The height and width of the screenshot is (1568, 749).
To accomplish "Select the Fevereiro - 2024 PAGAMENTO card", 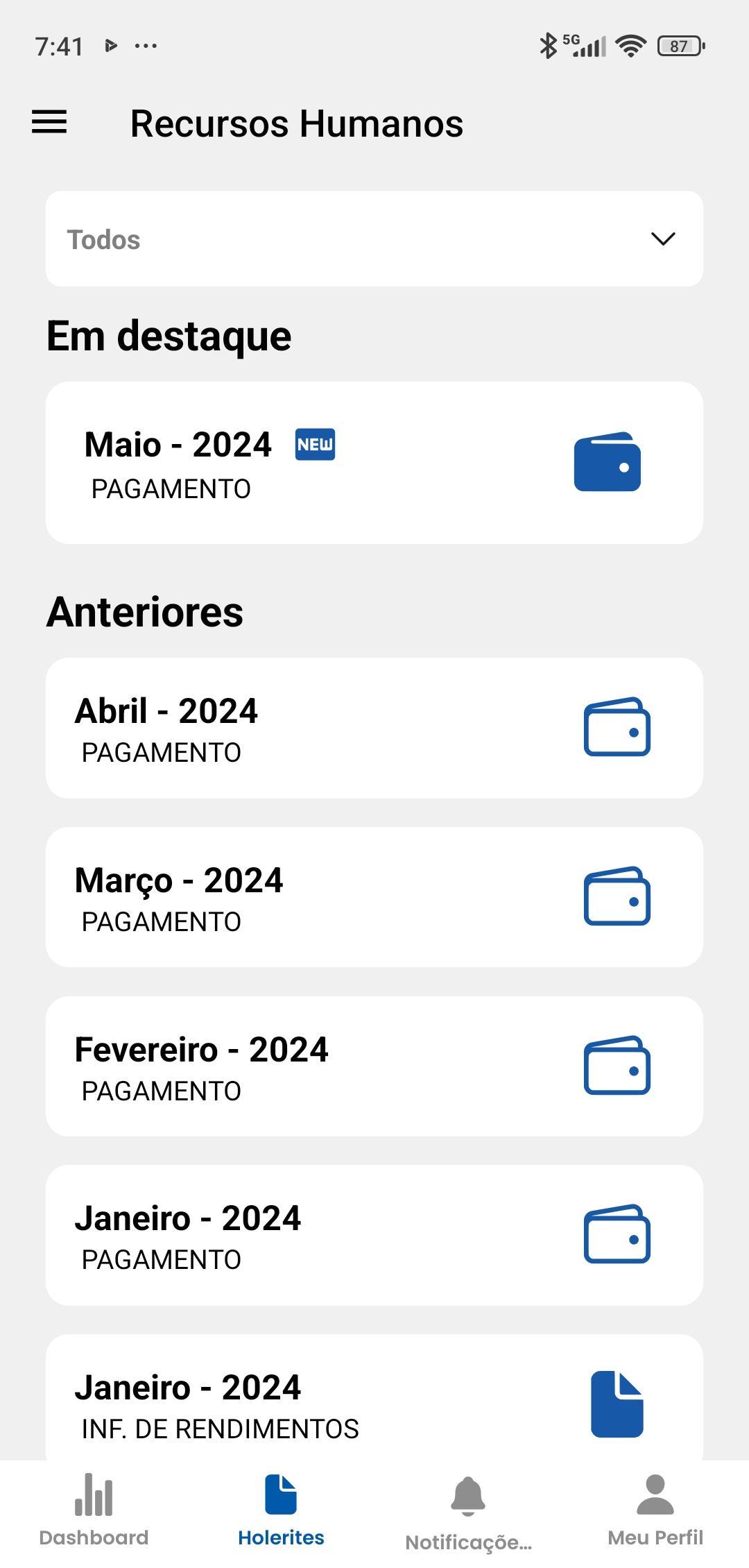I will (x=374, y=1066).
